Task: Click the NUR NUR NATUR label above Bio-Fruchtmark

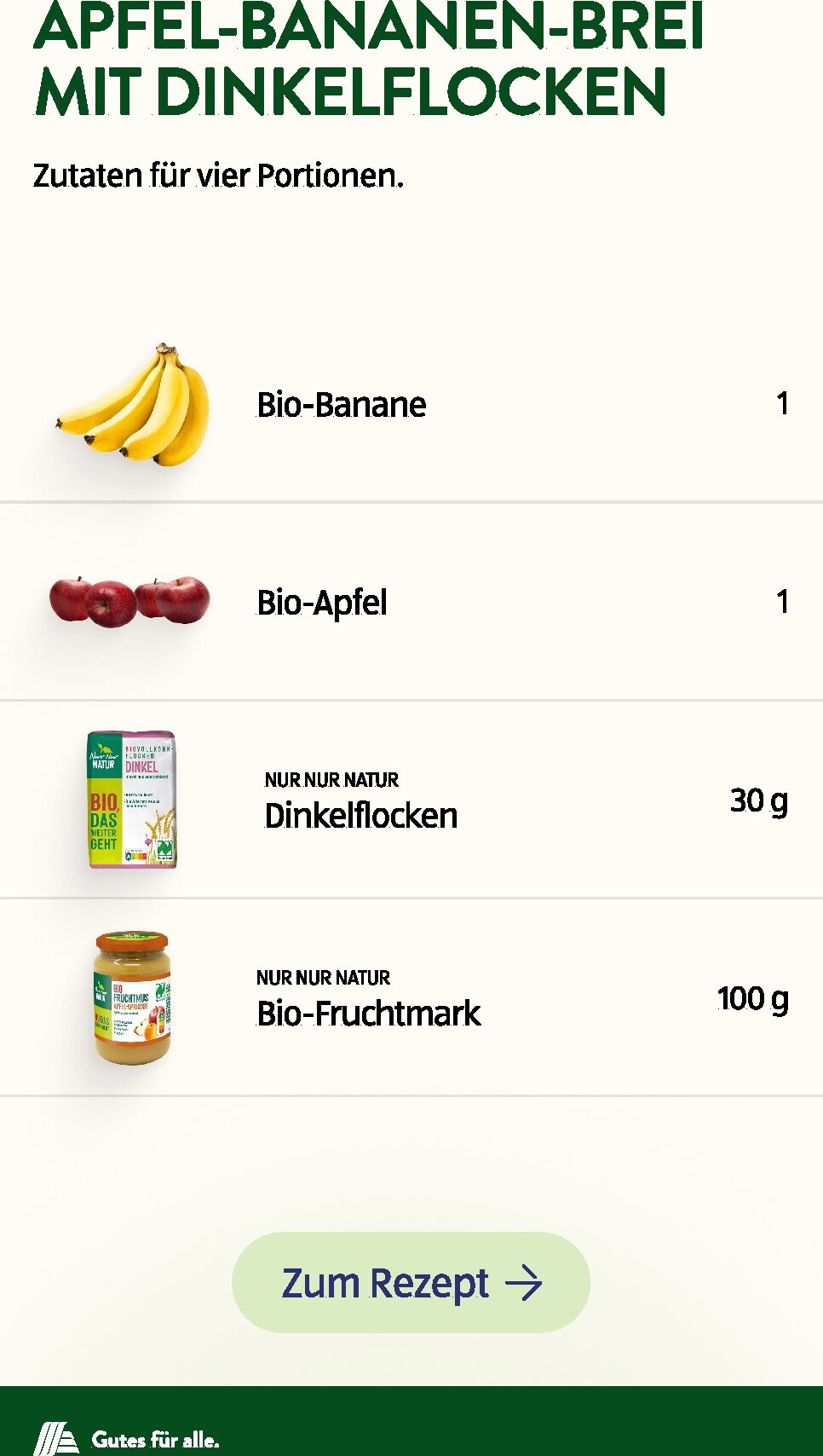Action: [x=324, y=979]
